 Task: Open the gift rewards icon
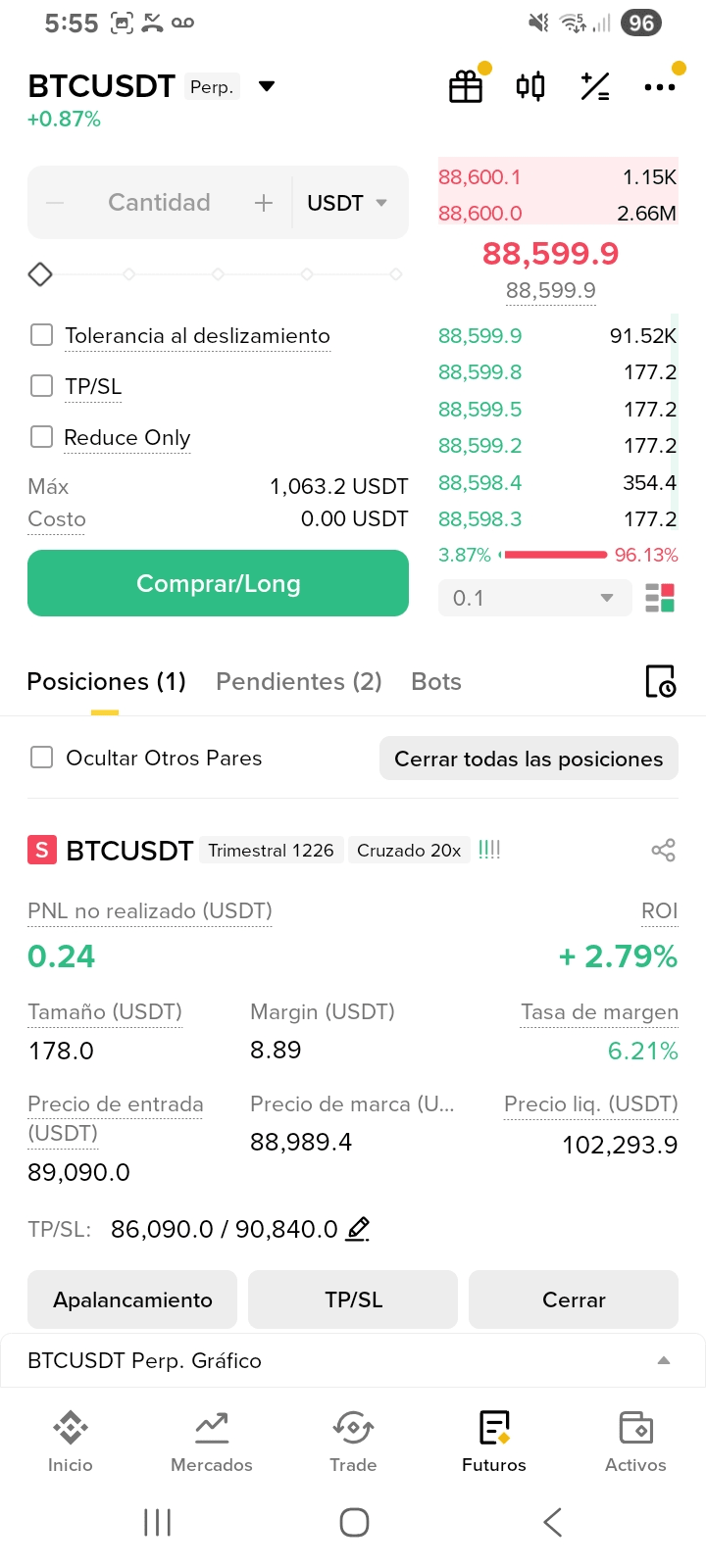pos(466,87)
